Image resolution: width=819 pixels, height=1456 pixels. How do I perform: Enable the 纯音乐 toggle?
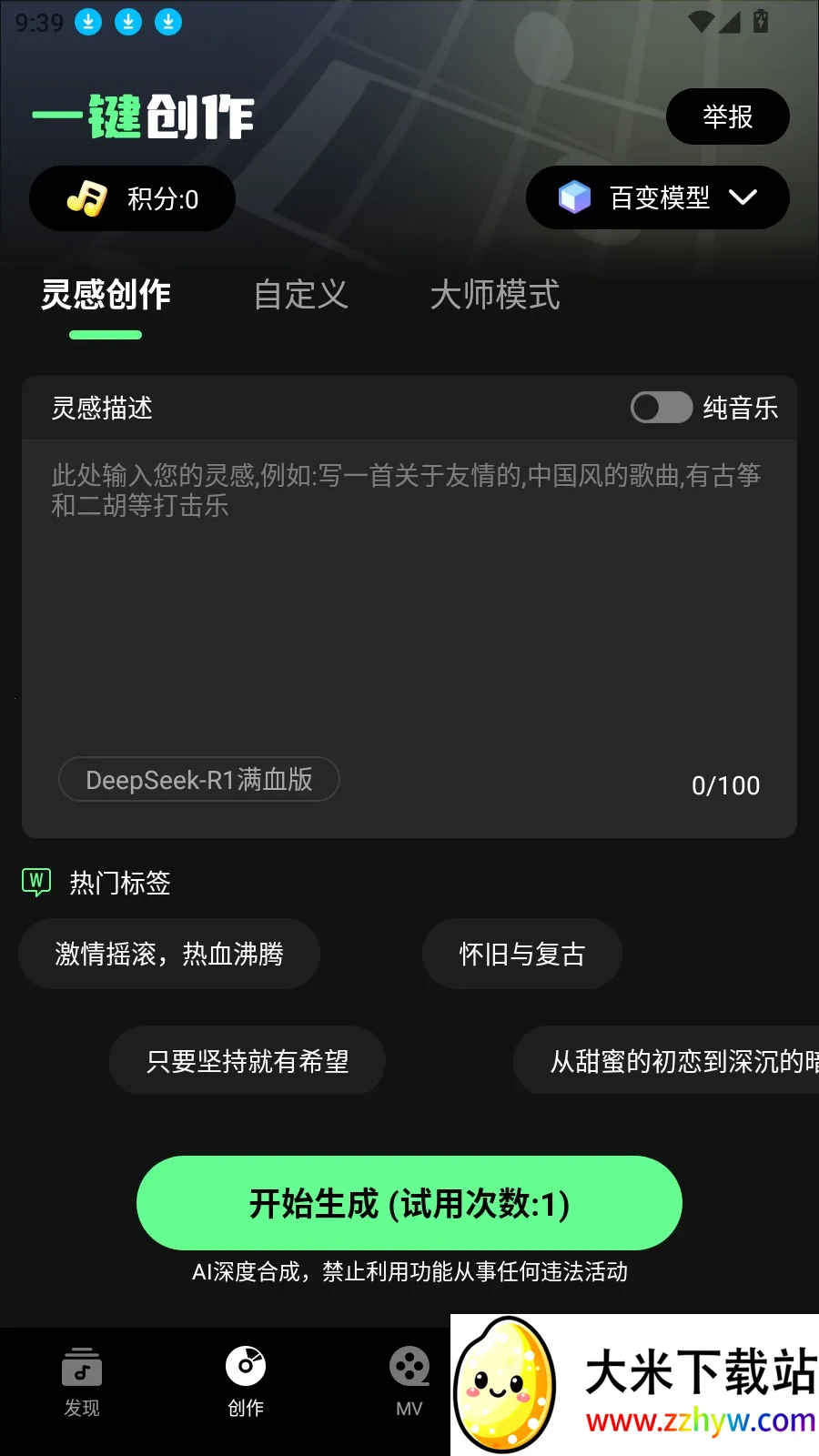[662, 408]
